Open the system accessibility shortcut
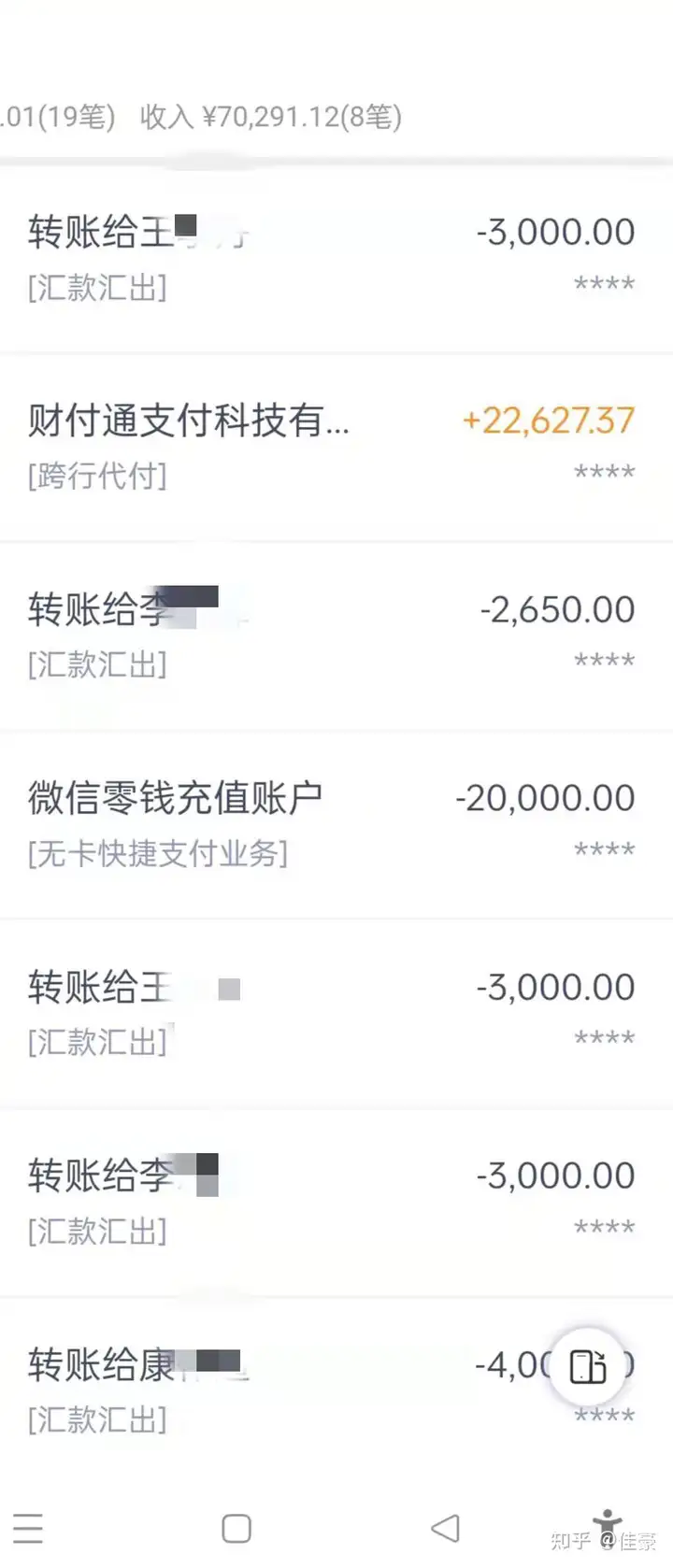Viewport: 673px width, 1568px height. click(x=608, y=1523)
